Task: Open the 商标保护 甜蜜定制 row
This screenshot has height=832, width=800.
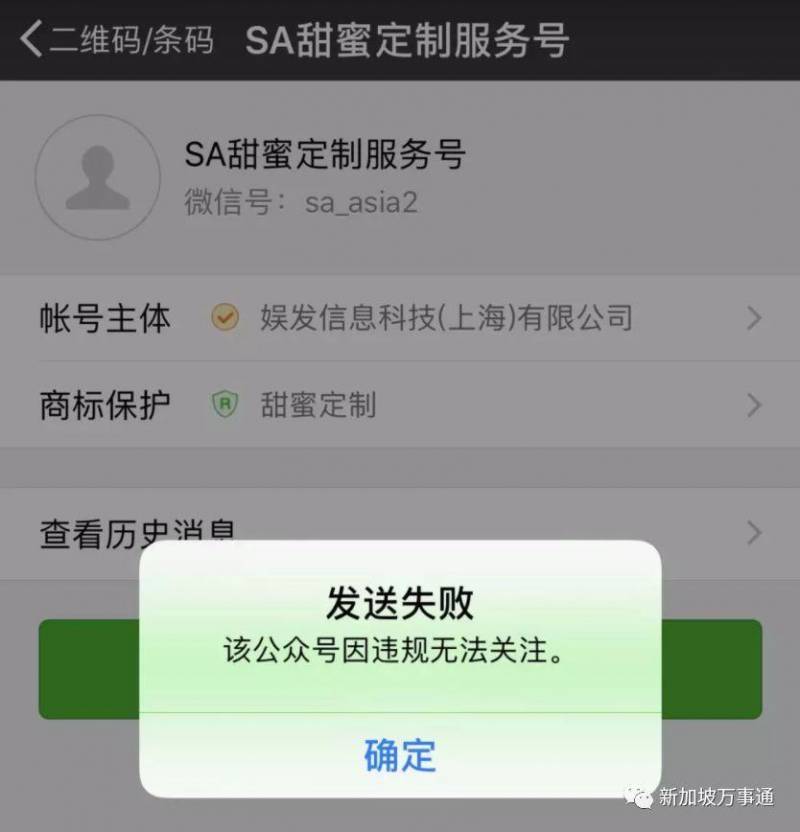Action: [x=400, y=405]
